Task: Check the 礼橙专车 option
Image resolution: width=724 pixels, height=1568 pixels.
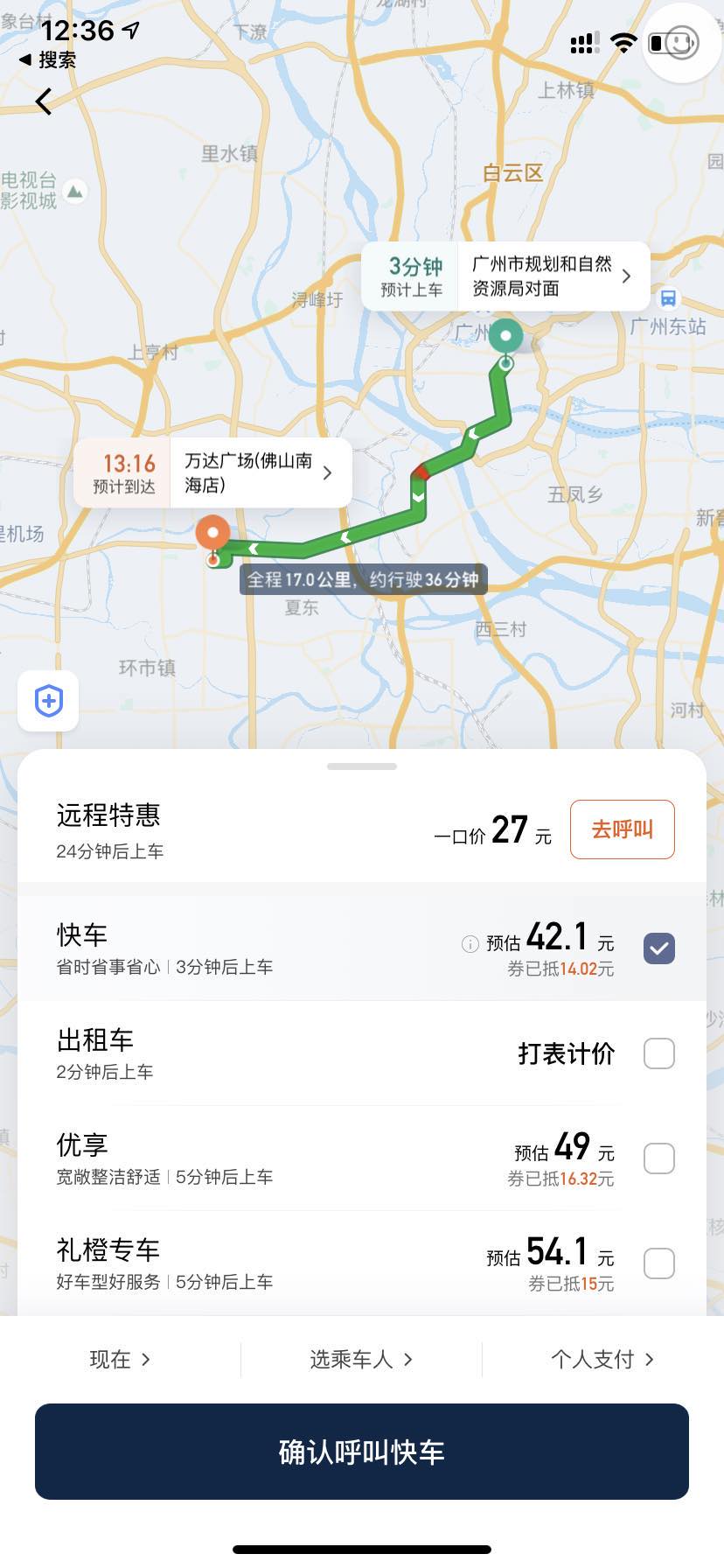Action: tap(658, 1263)
